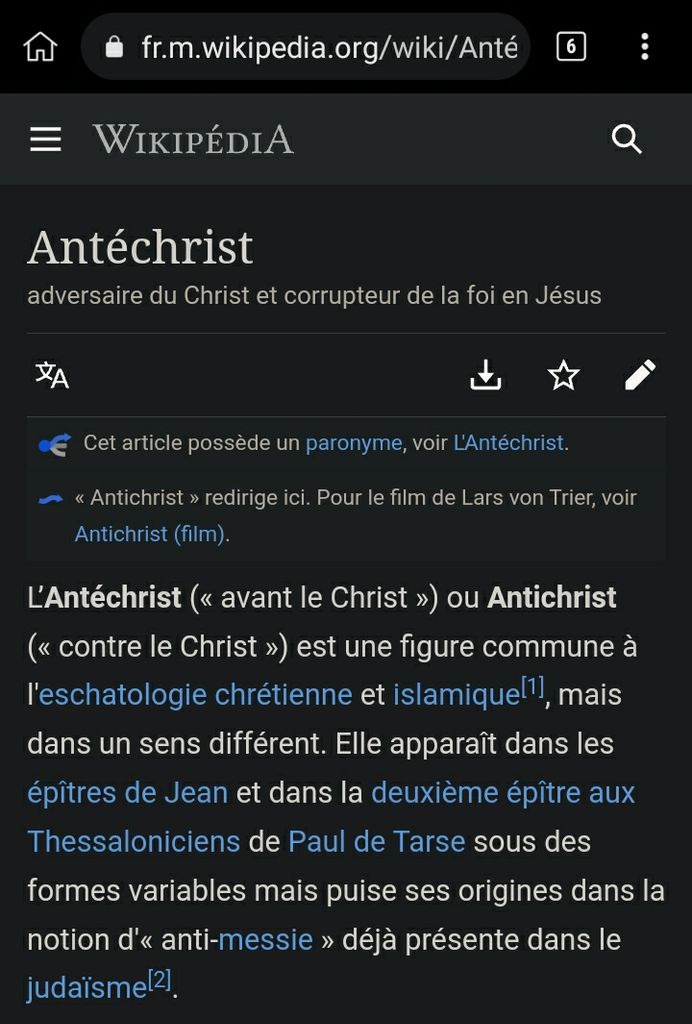Go to the browser home page
This screenshot has width=692, height=1024.
[40, 47]
